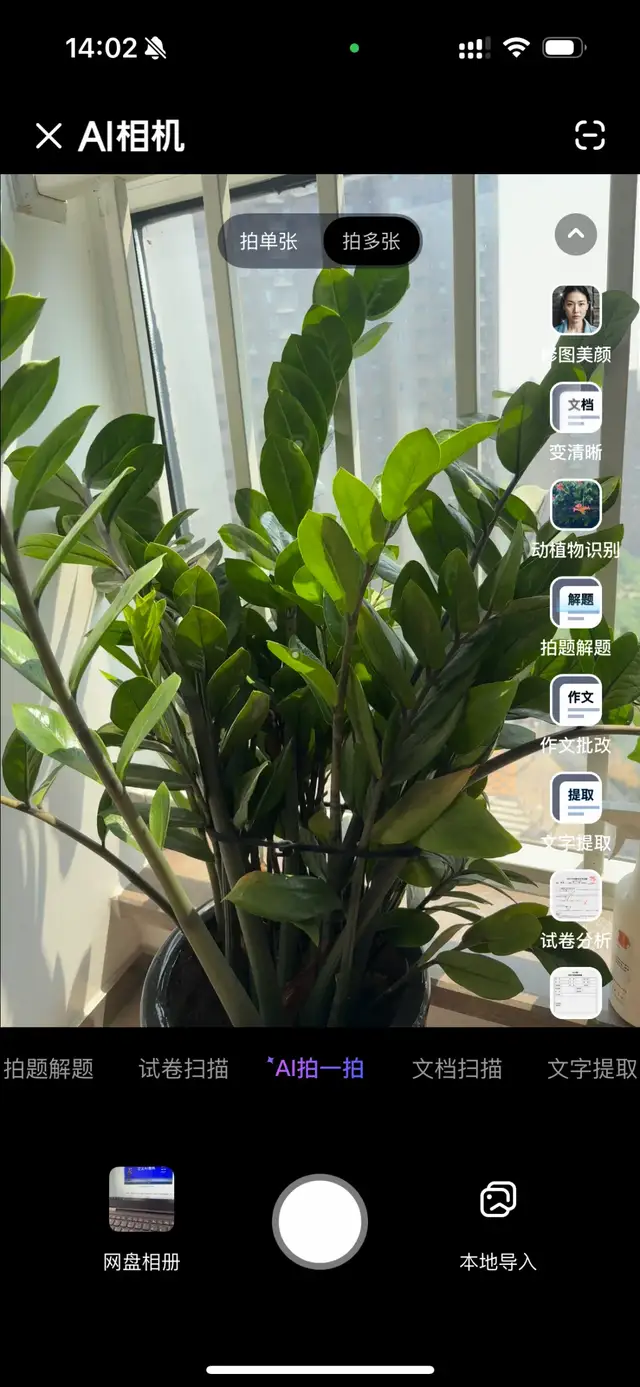Take a photo with the shutter button
This screenshot has height=1387, width=640.
tap(320, 1222)
